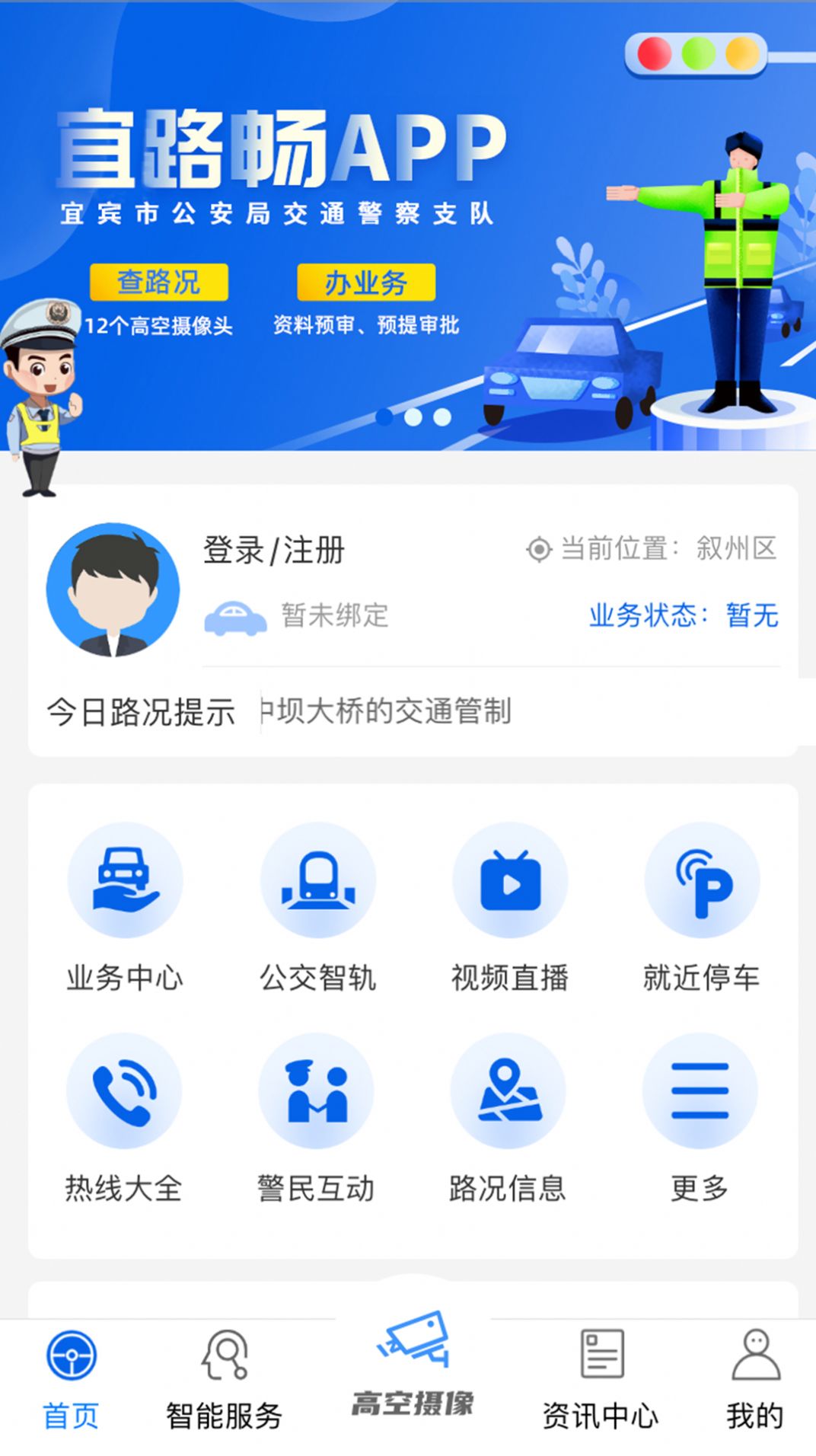Switch to the 智能服务 tab

(x=224, y=1386)
